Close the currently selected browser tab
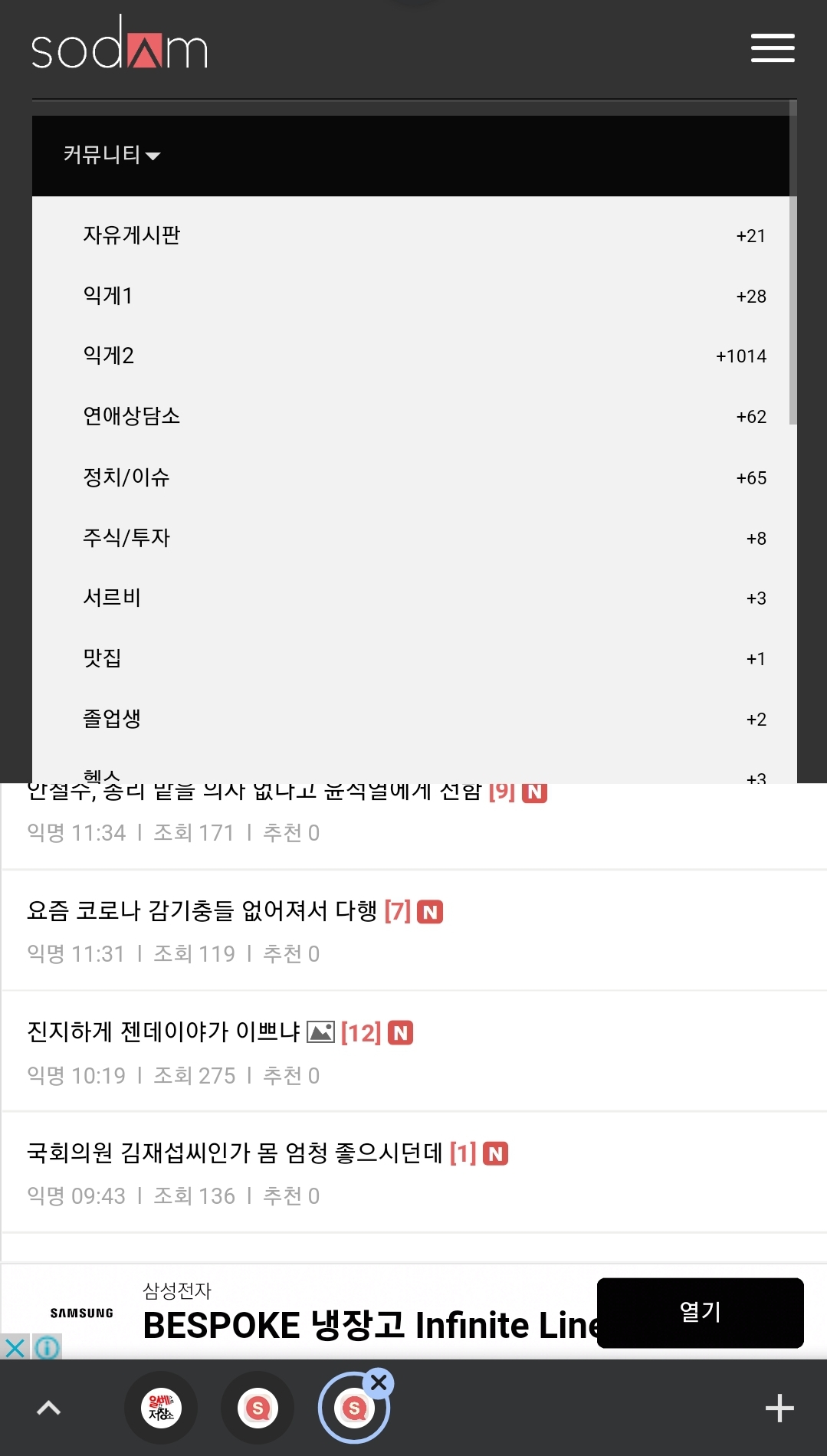Viewport: 827px width, 1456px height. click(x=379, y=1383)
